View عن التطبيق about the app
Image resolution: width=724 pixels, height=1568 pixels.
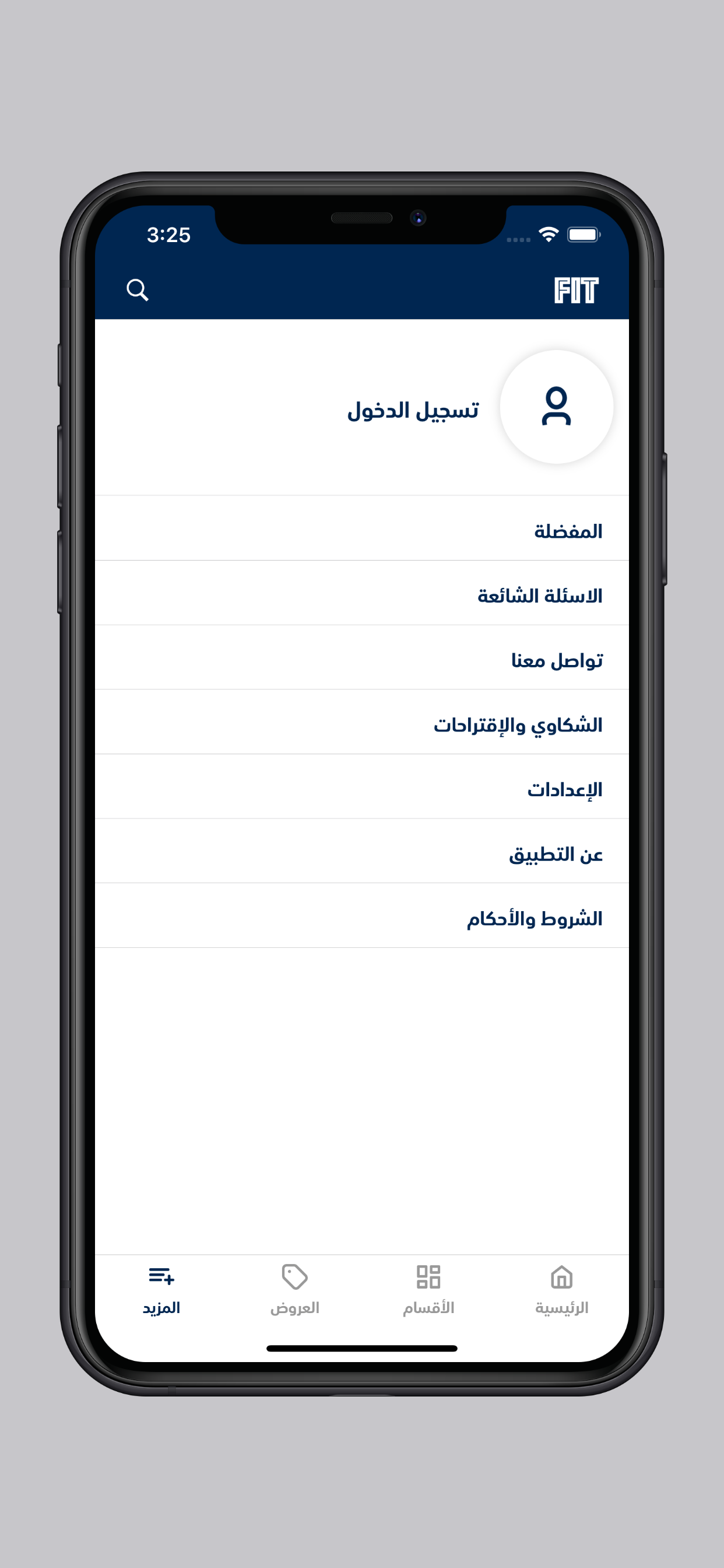pos(555,854)
